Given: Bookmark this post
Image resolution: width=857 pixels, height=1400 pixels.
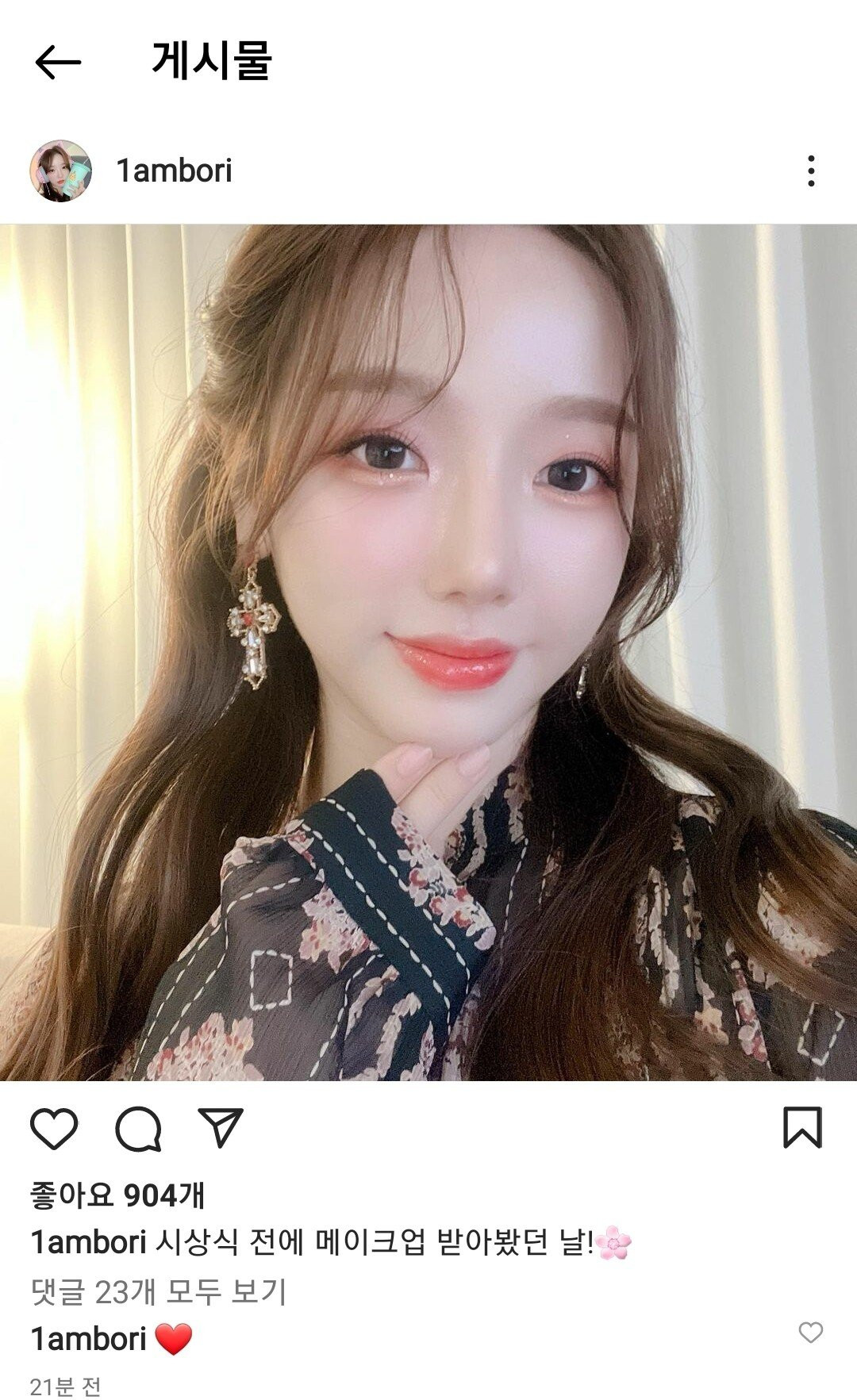Looking at the screenshot, I should click(x=802, y=1127).
